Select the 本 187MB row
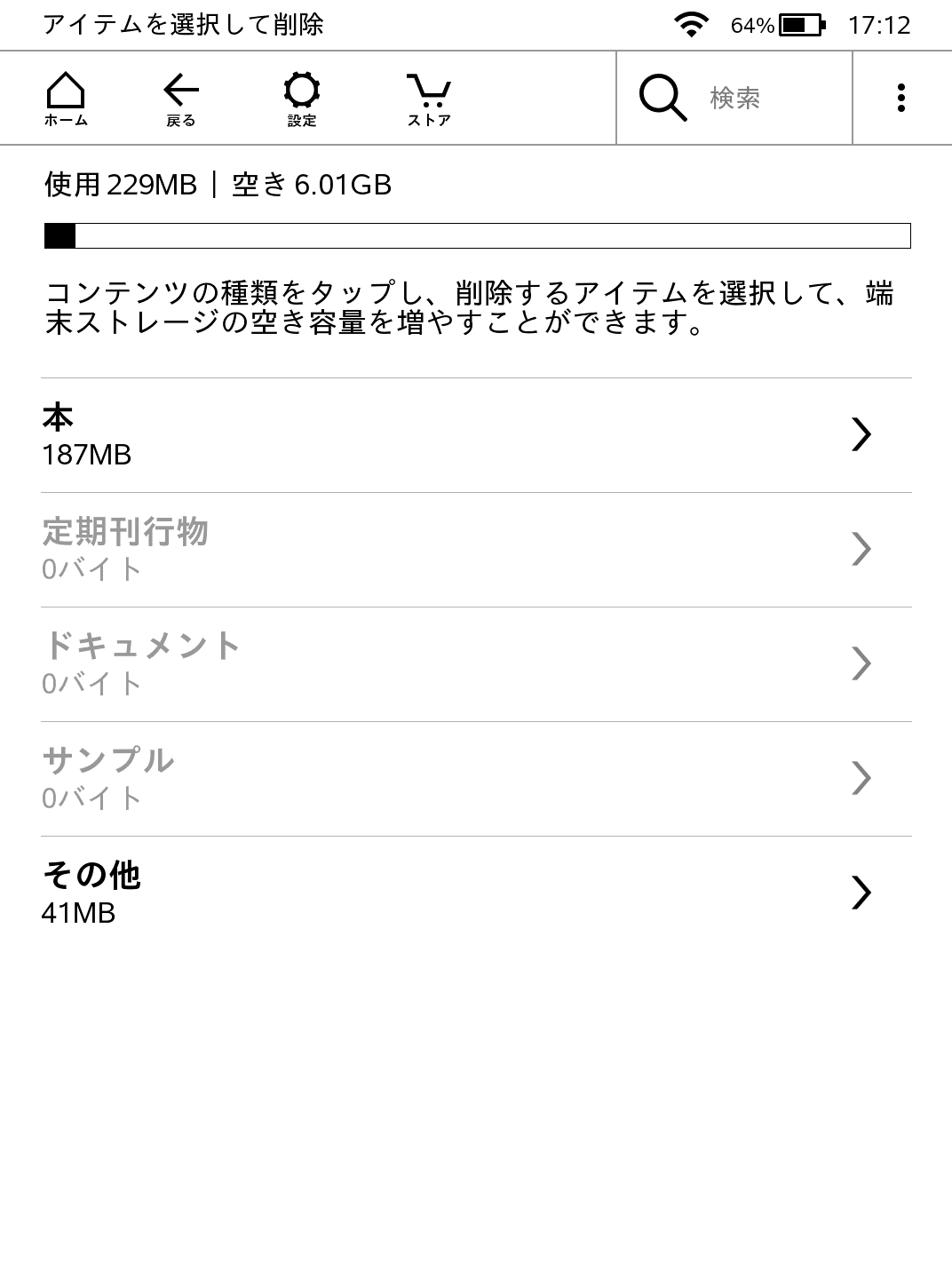 pos(355,435)
